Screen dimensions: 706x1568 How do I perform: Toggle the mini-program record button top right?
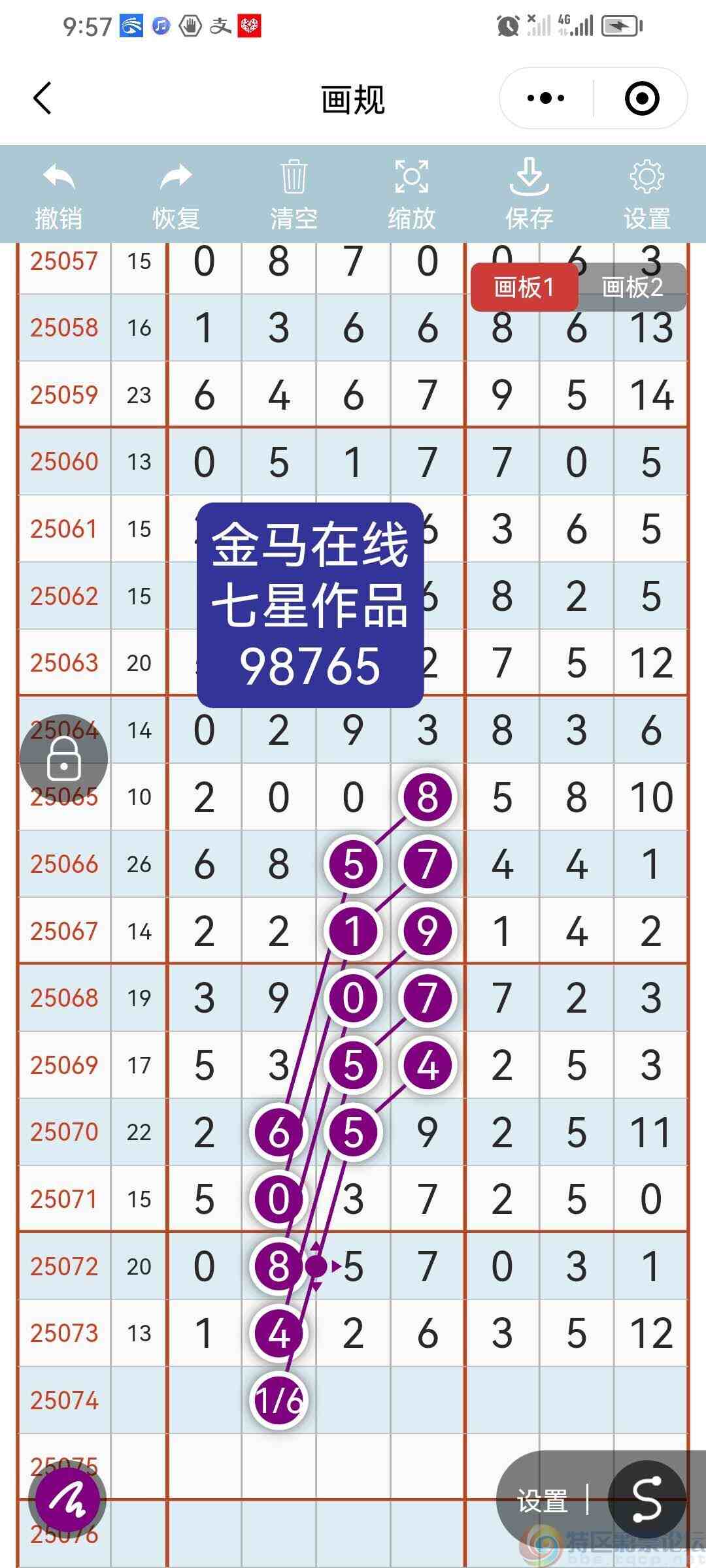pos(643,99)
